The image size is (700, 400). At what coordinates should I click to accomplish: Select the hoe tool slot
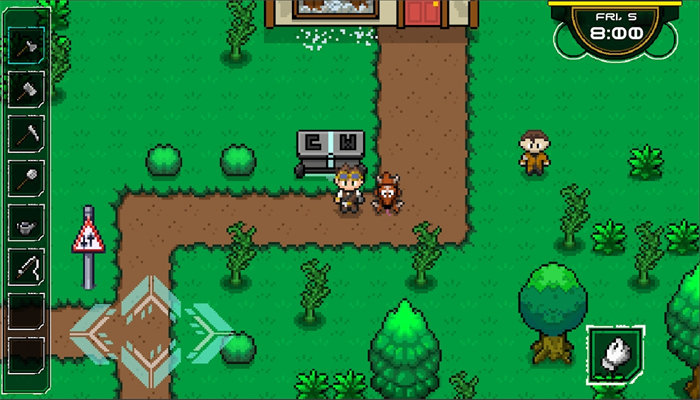(25, 132)
